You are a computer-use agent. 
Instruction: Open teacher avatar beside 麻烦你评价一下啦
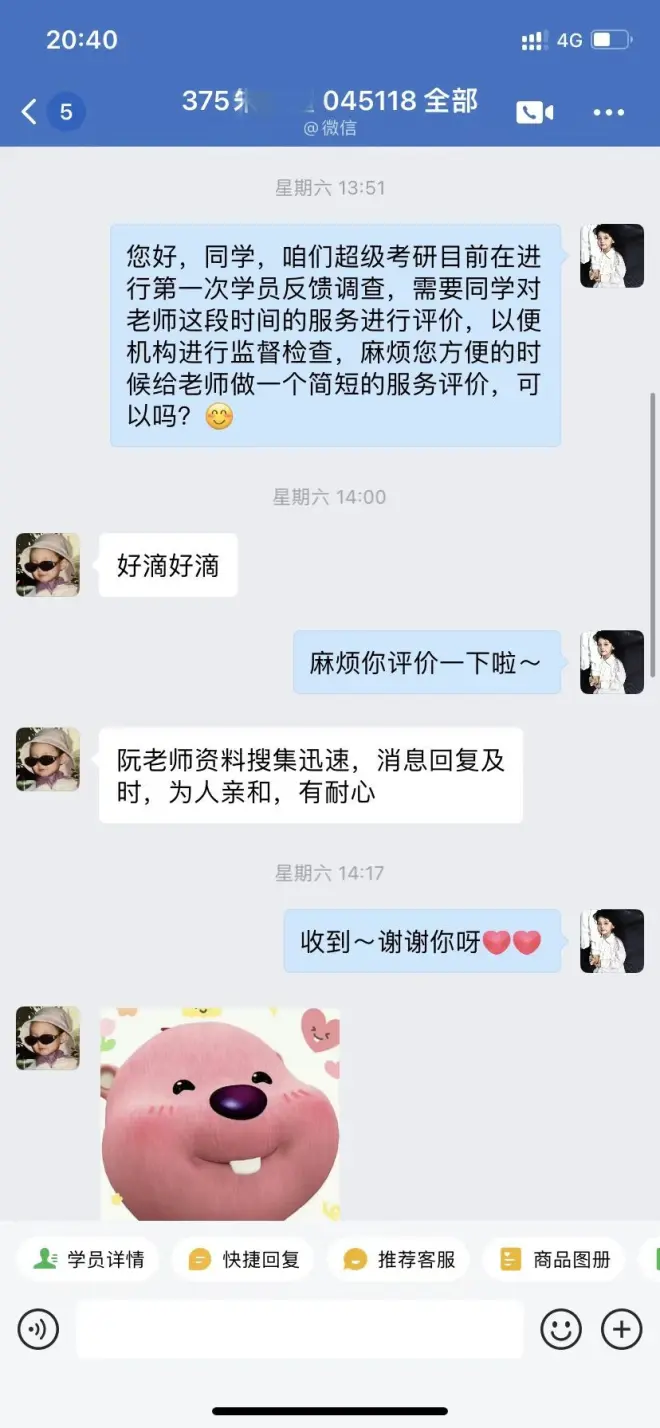coord(612,662)
